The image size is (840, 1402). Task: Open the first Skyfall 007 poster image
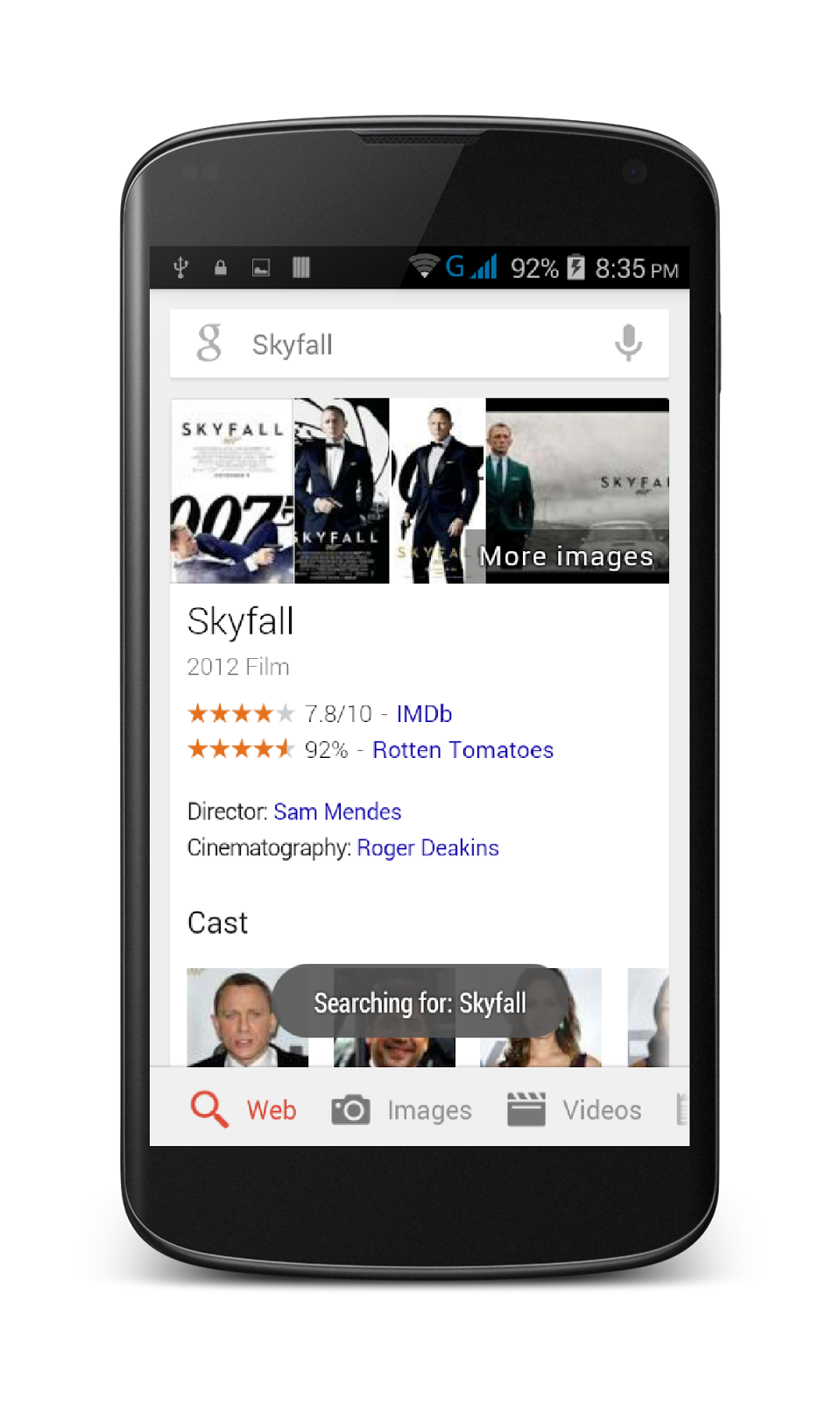point(232,491)
